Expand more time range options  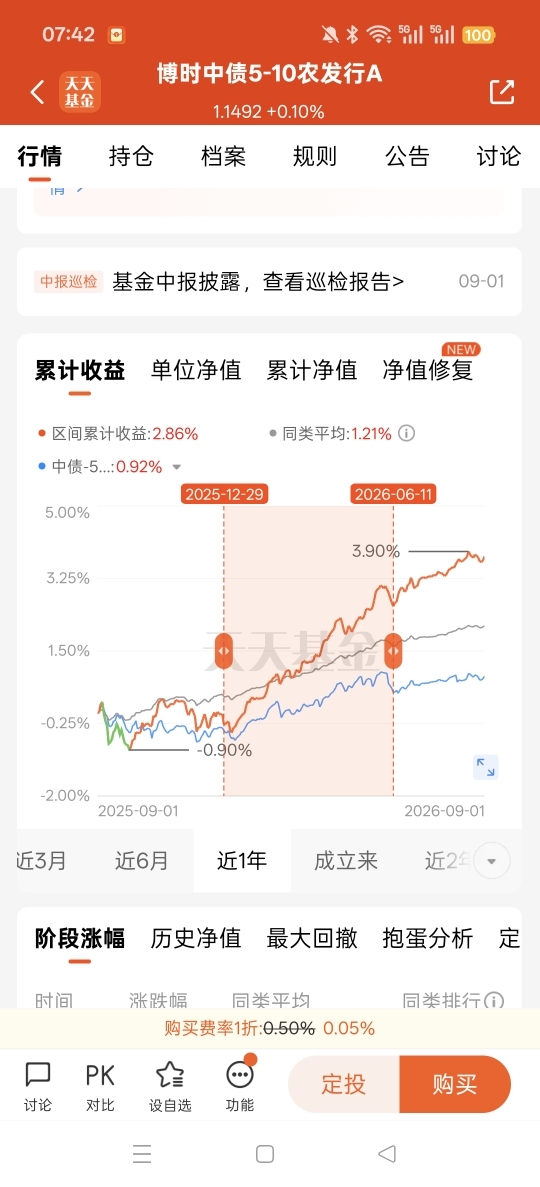[492, 861]
